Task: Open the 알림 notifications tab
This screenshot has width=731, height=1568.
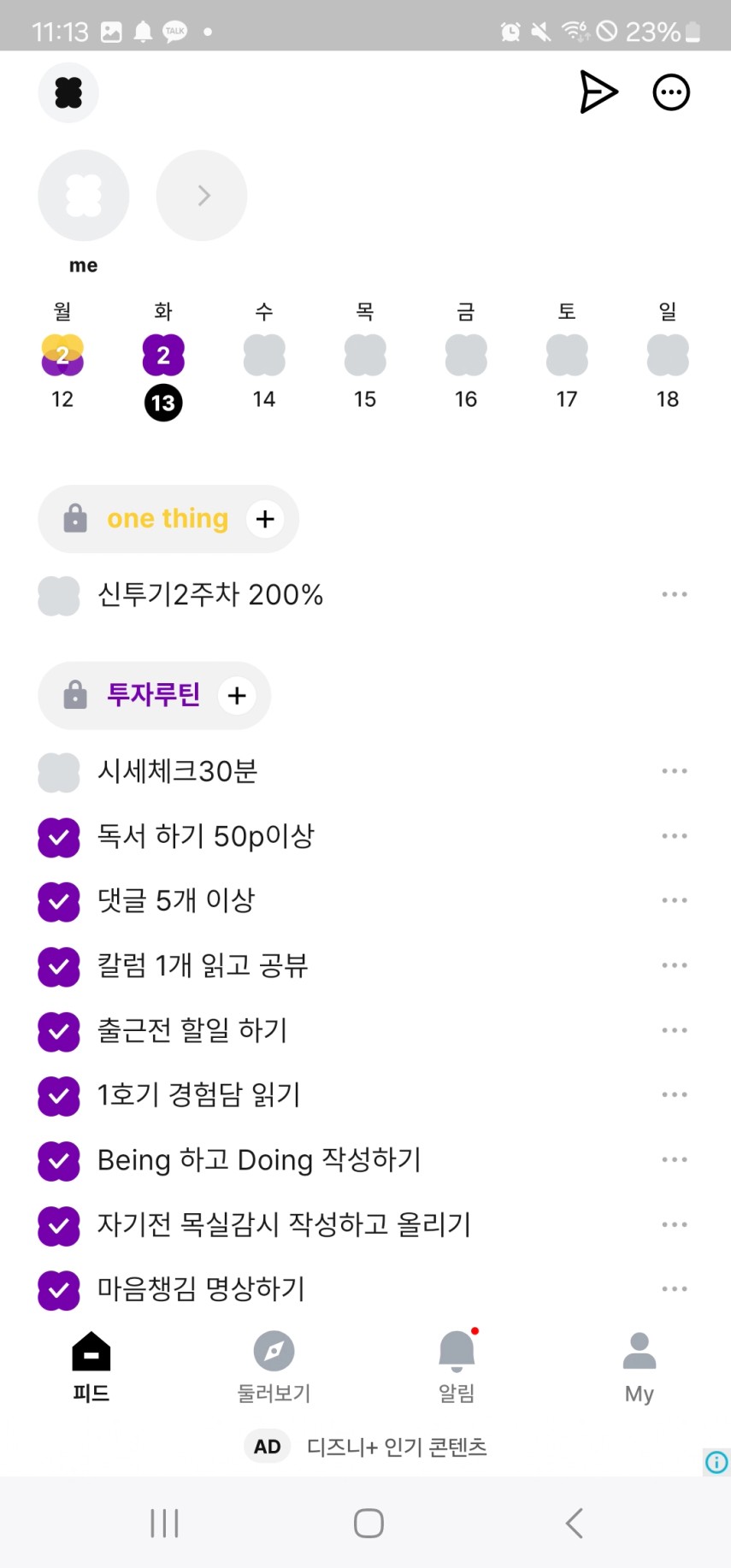Action: [x=457, y=1366]
